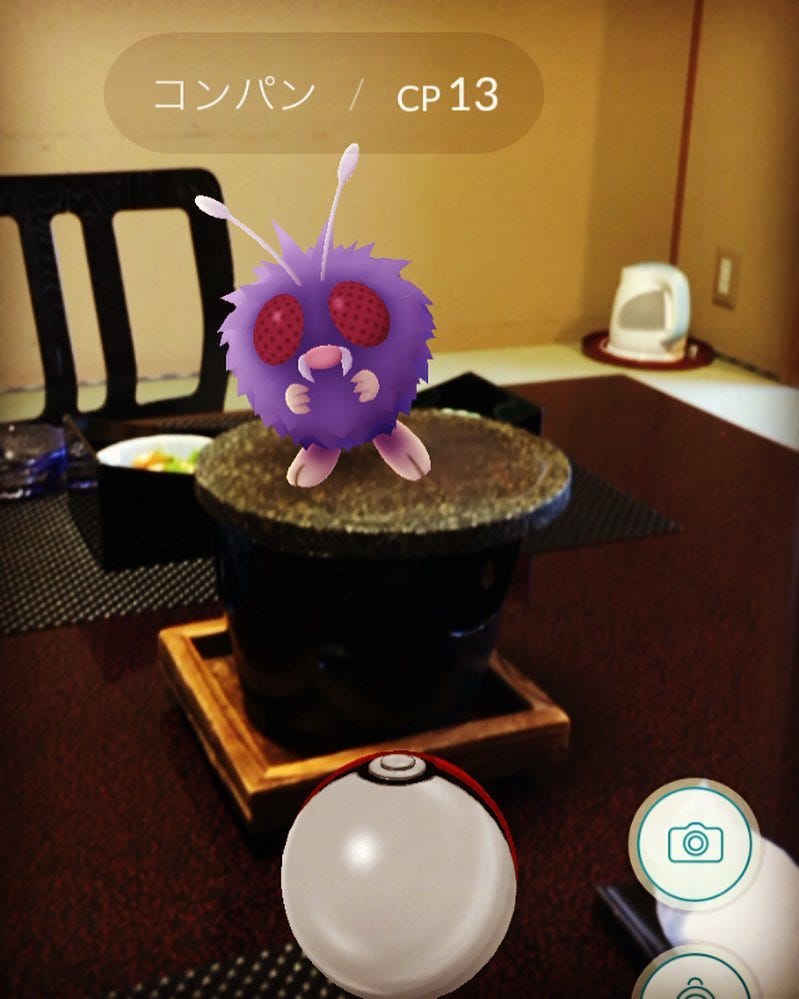Image resolution: width=799 pixels, height=999 pixels.
Task: Tap the camera button to take a photo
Action: 694,843
